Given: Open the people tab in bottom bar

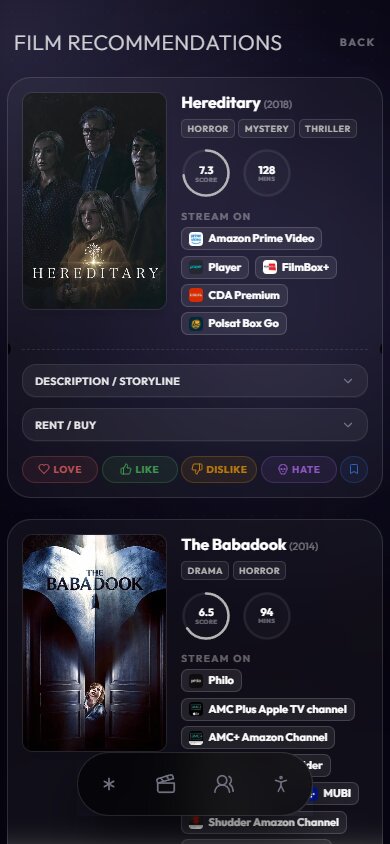Looking at the screenshot, I should 224,784.
